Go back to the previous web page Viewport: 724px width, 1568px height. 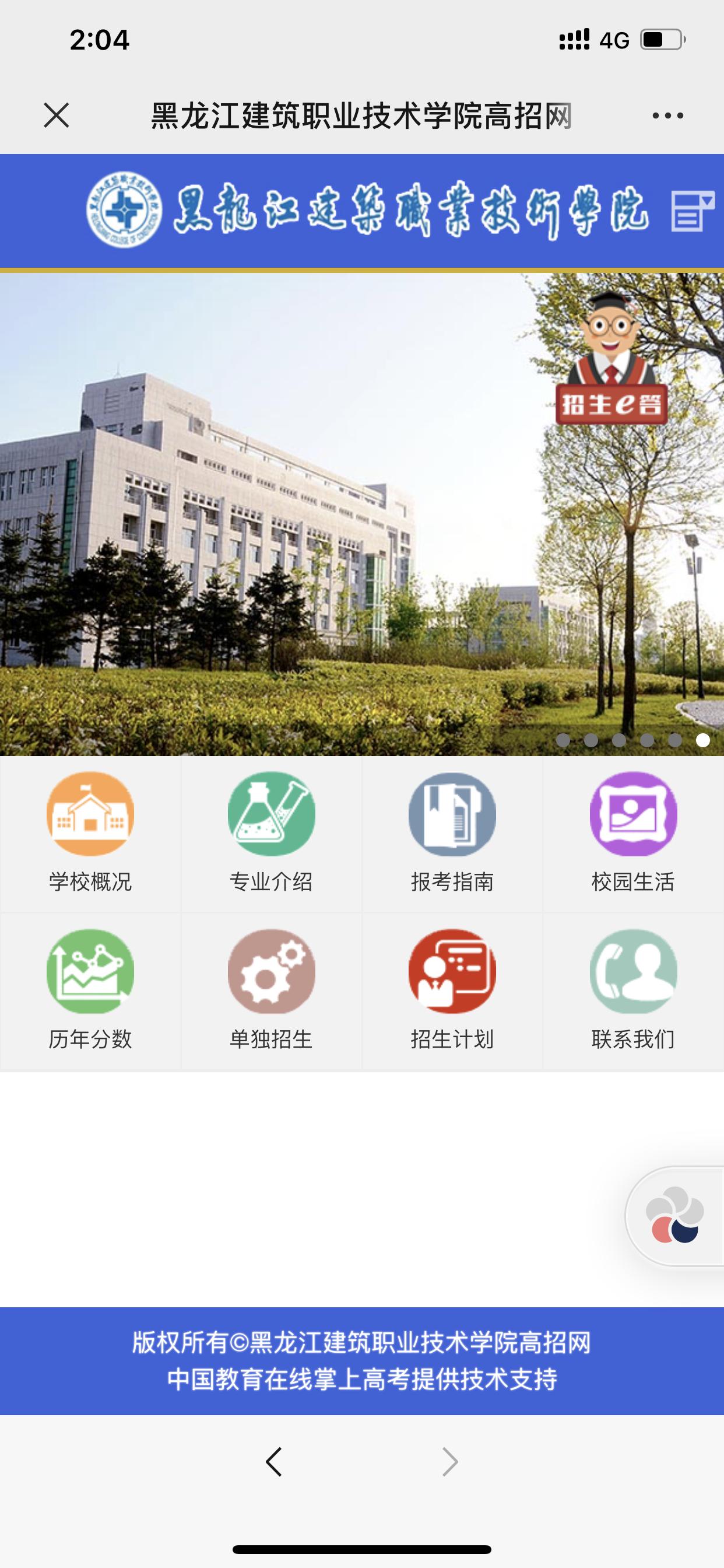[x=274, y=1461]
